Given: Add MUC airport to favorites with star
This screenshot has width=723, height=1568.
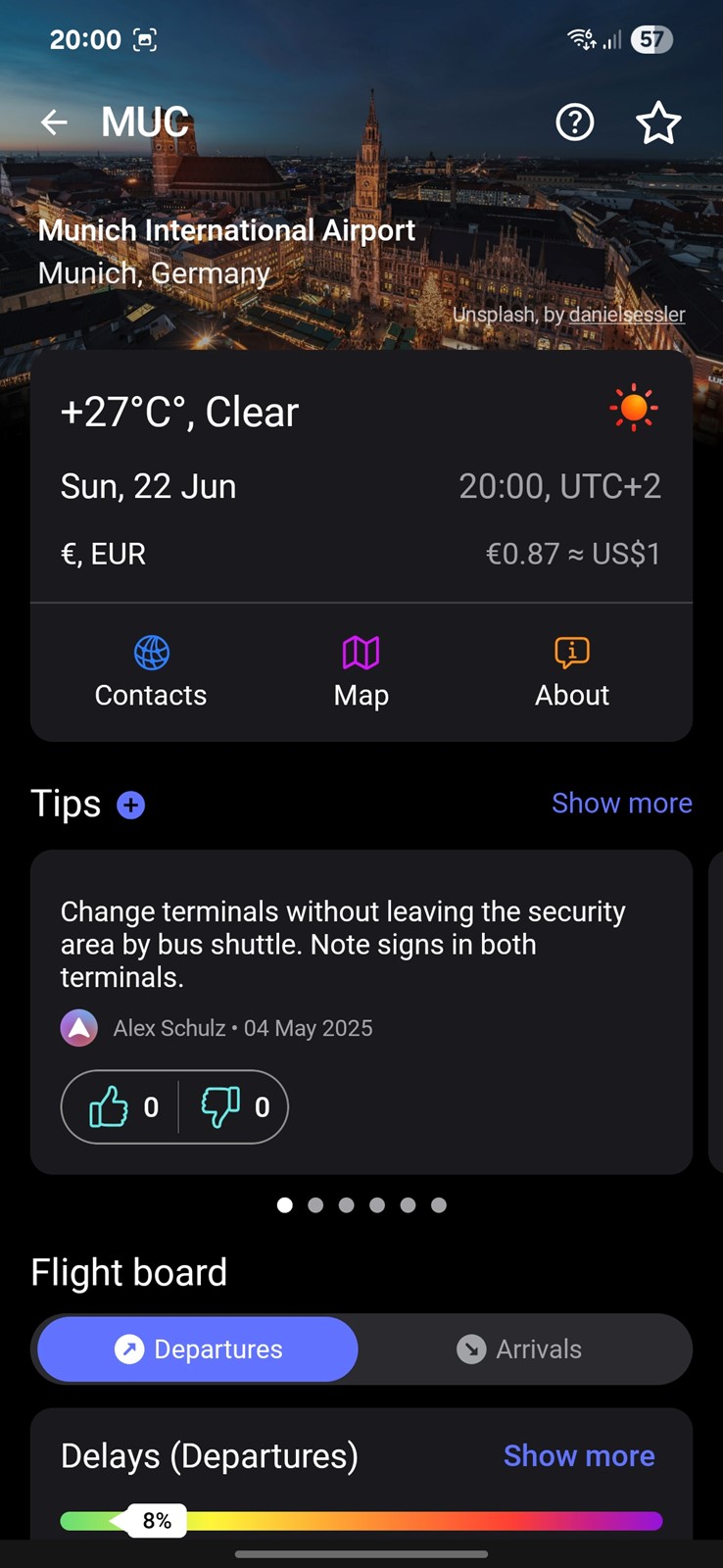Looking at the screenshot, I should click(x=658, y=122).
